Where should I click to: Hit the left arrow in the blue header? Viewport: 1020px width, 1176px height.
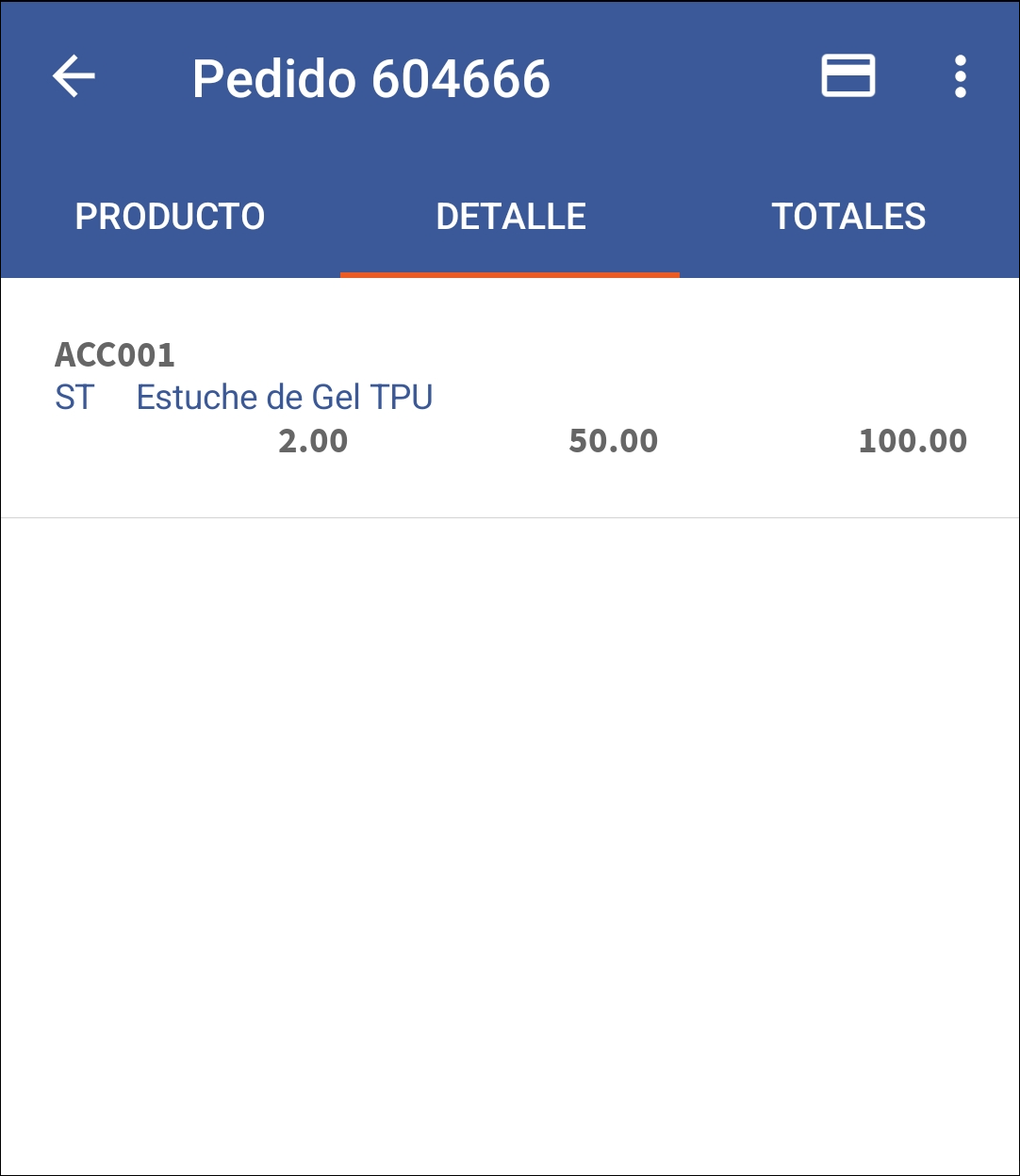(x=74, y=78)
